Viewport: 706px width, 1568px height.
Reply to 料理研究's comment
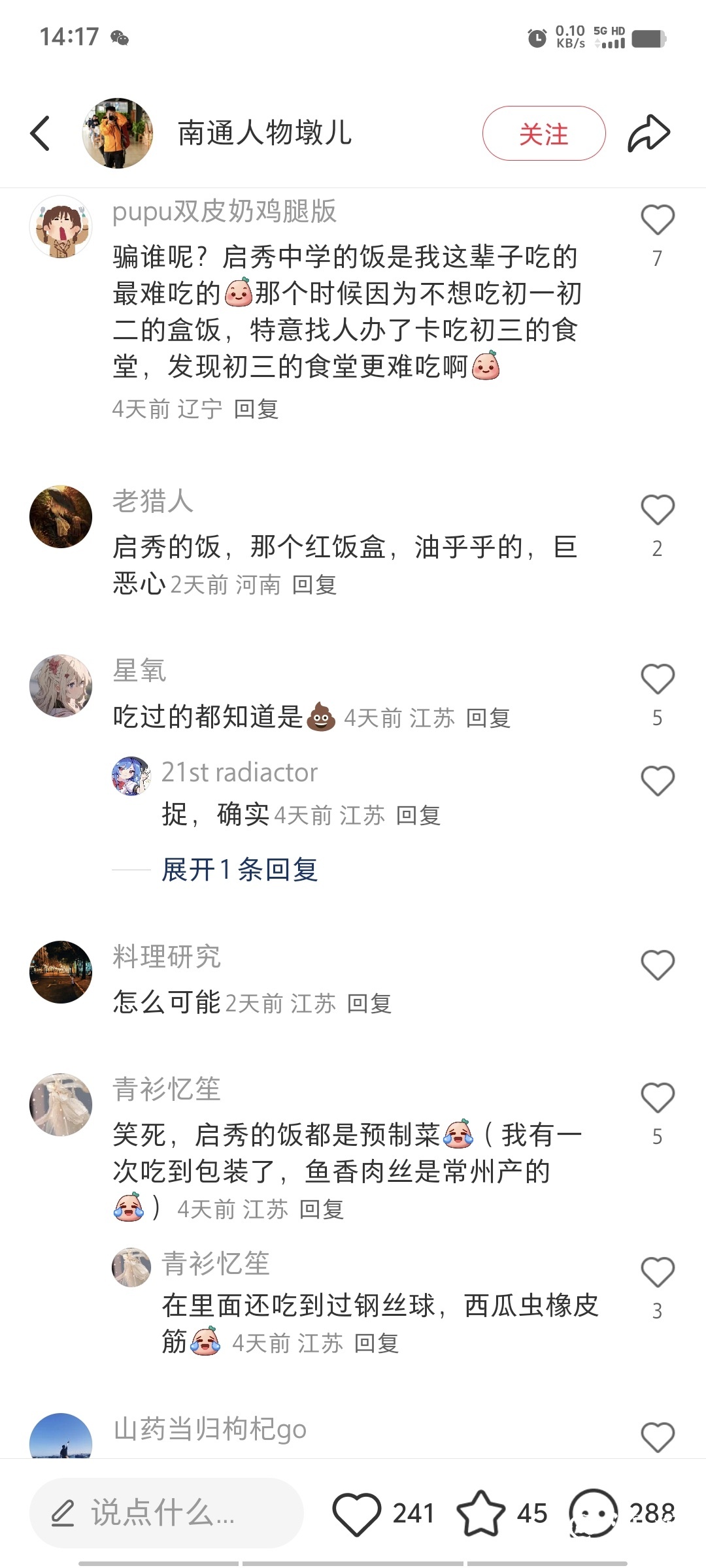tap(369, 1004)
